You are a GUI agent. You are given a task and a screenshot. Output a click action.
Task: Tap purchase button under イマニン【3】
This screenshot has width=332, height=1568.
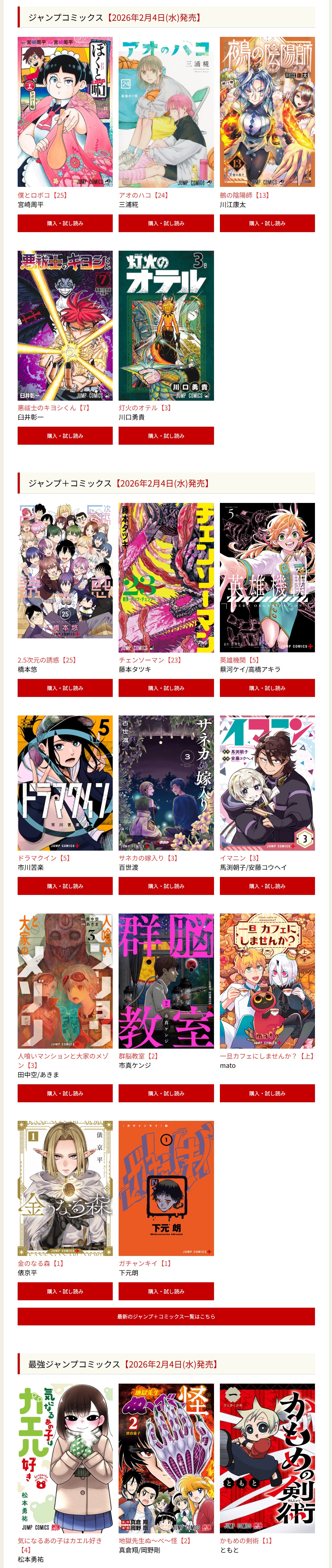[x=267, y=886]
